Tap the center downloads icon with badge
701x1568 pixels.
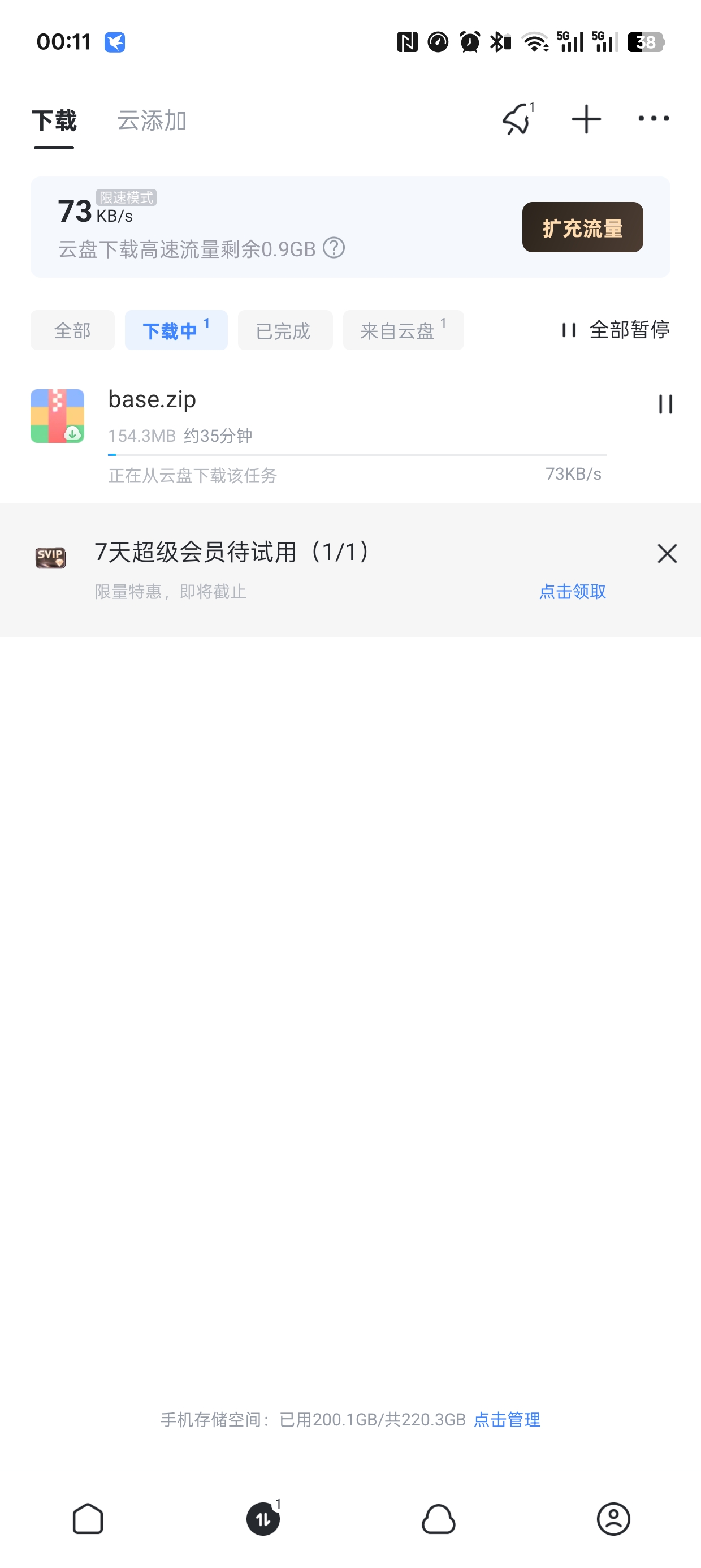(263, 1518)
